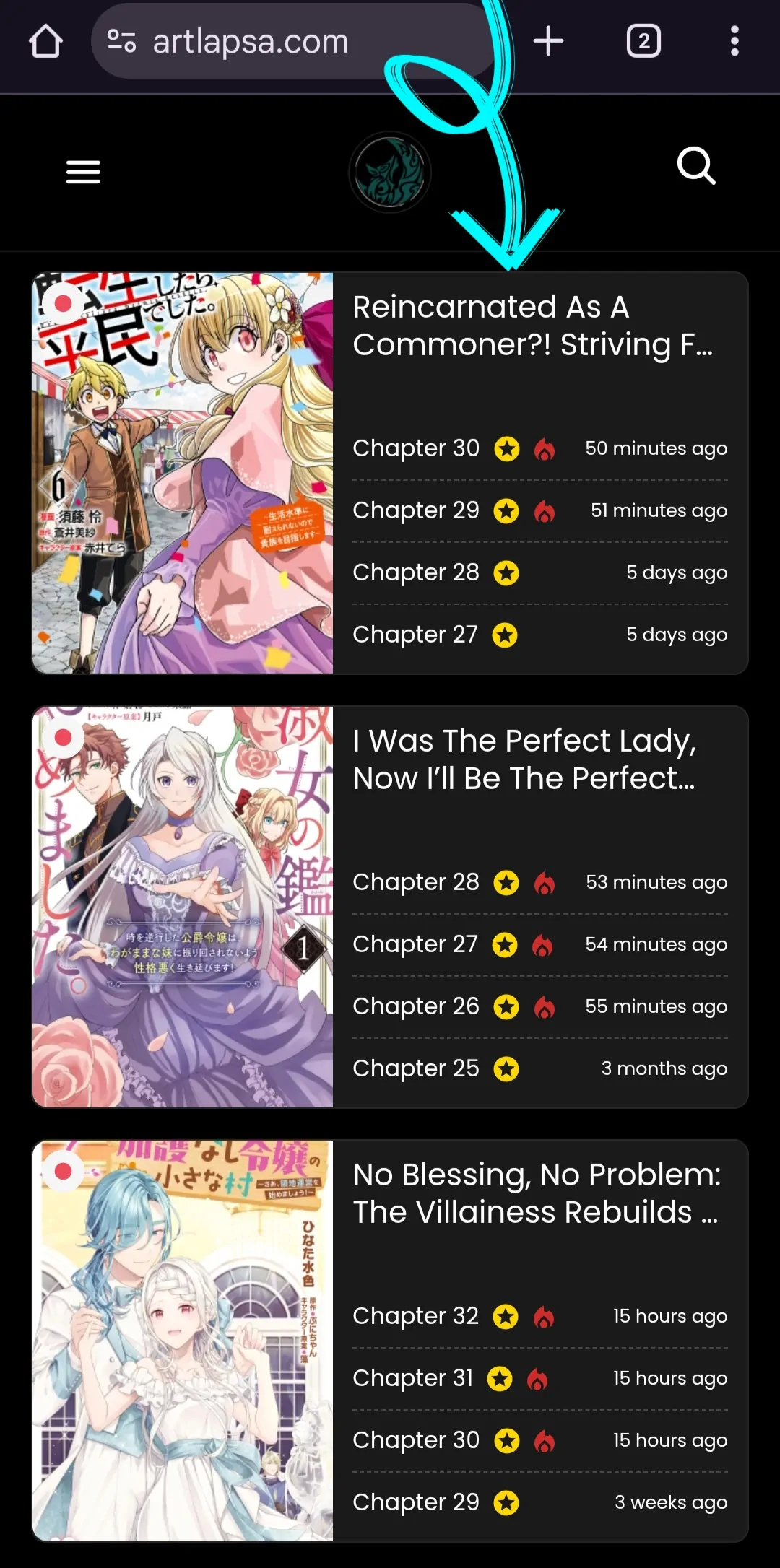Read Chapter 27 of I Was The Perfect Lady

tap(415, 944)
